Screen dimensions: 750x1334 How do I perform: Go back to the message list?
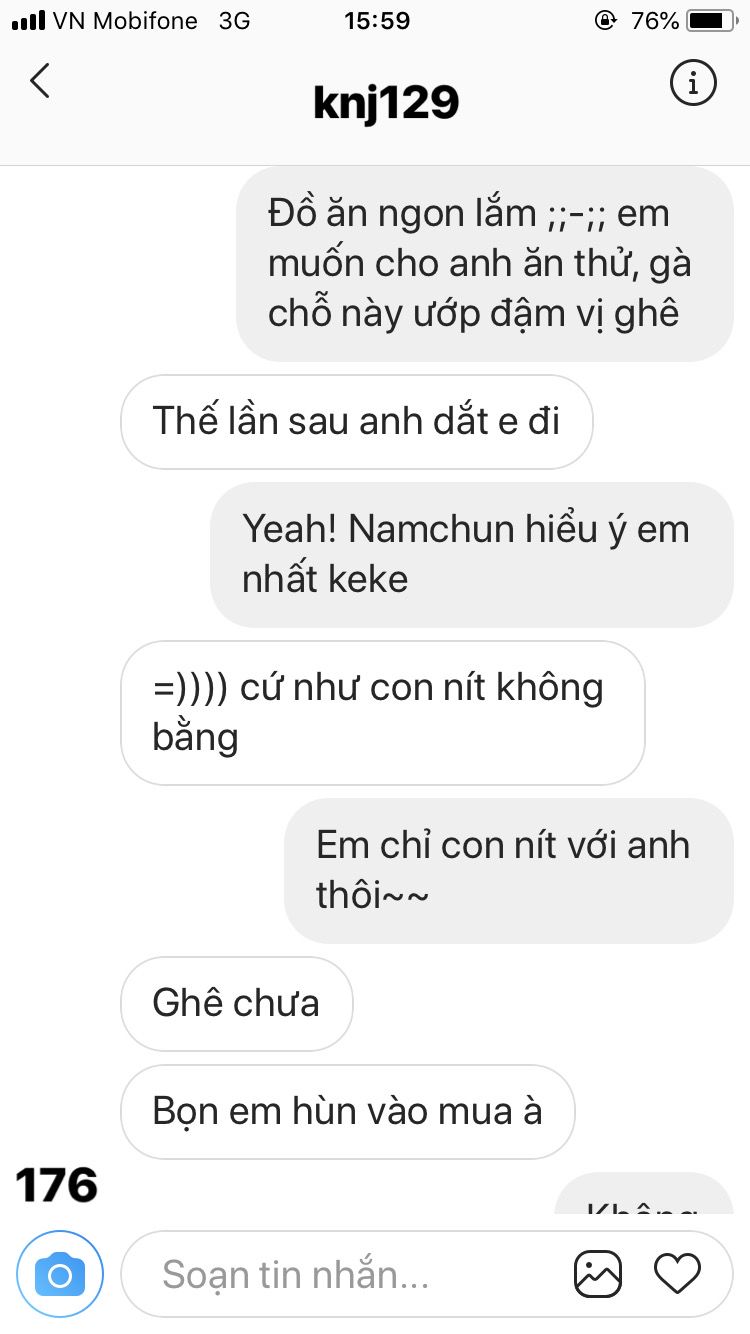40,81
